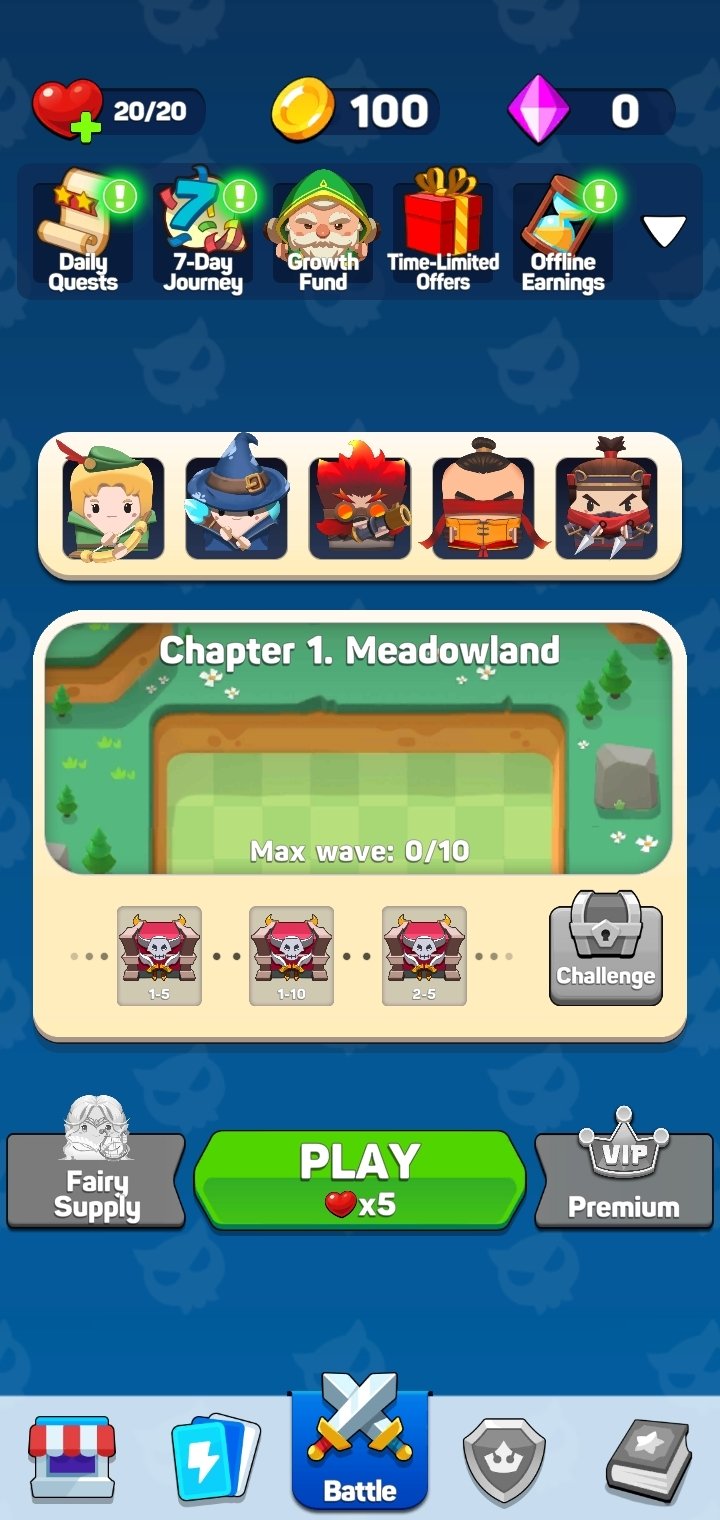Tap the 1-5 stage reward chest
720x1520 pixels.
[159, 955]
